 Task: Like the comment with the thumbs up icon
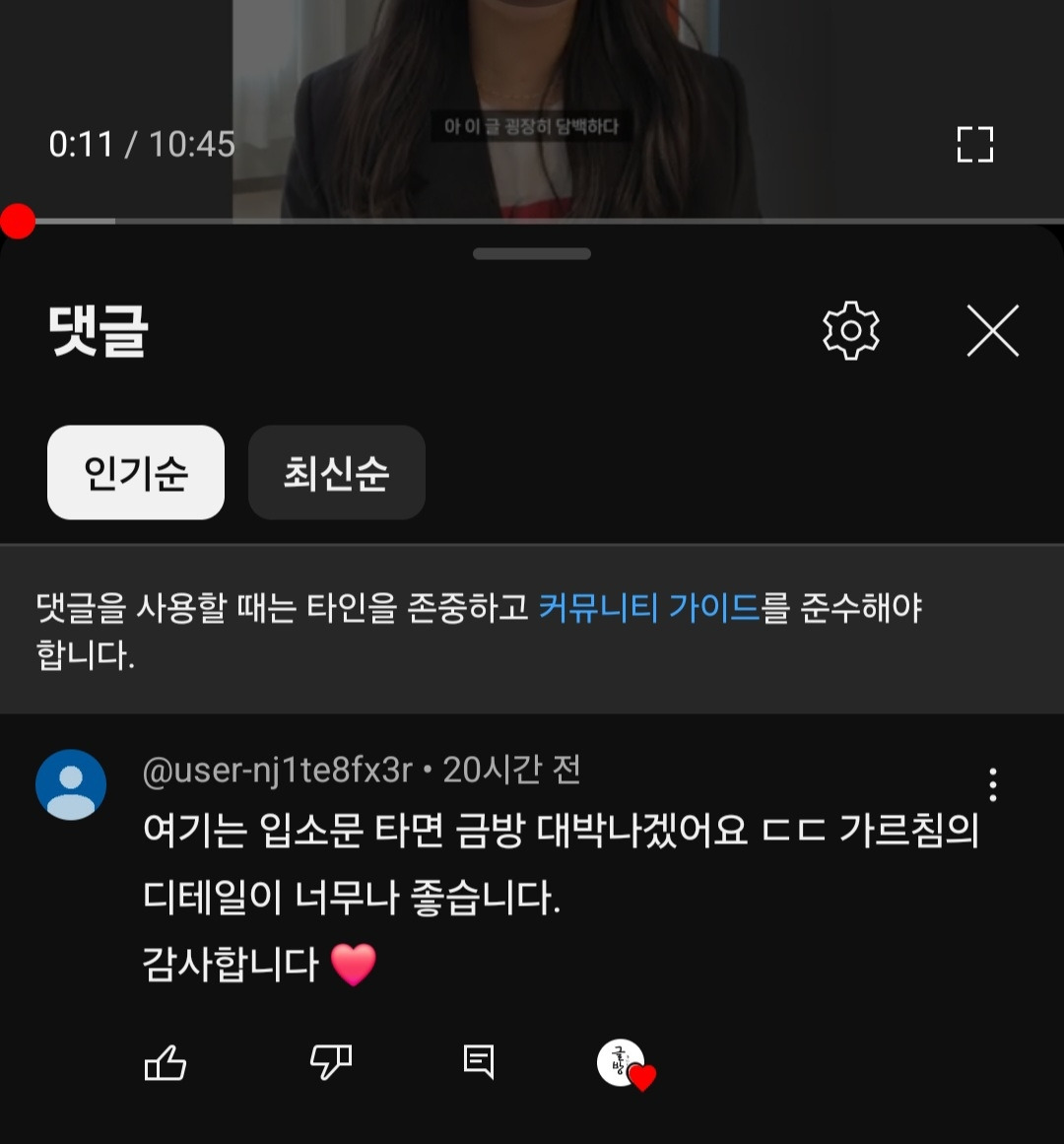point(167,1064)
